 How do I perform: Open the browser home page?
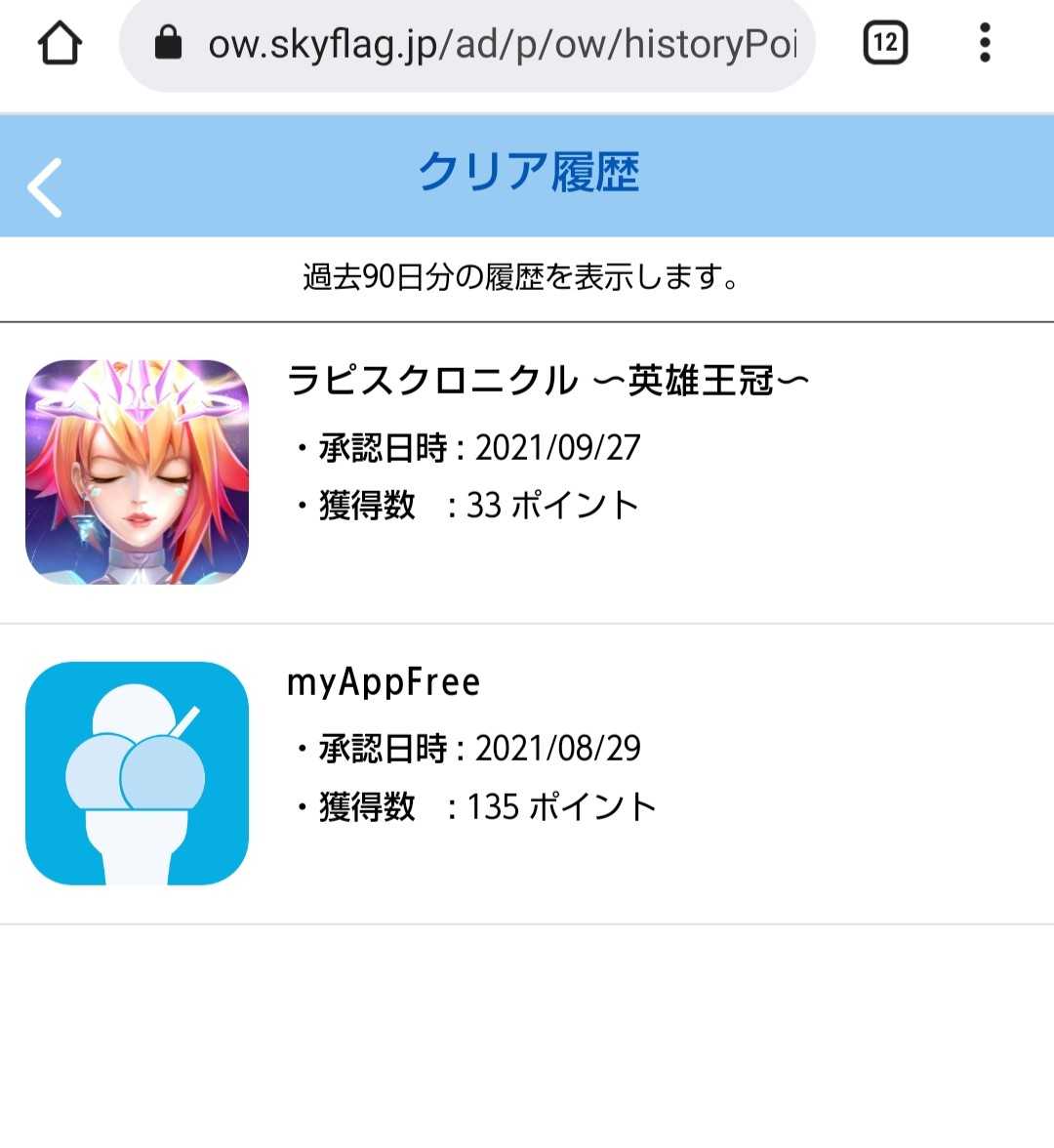click(60, 44)
